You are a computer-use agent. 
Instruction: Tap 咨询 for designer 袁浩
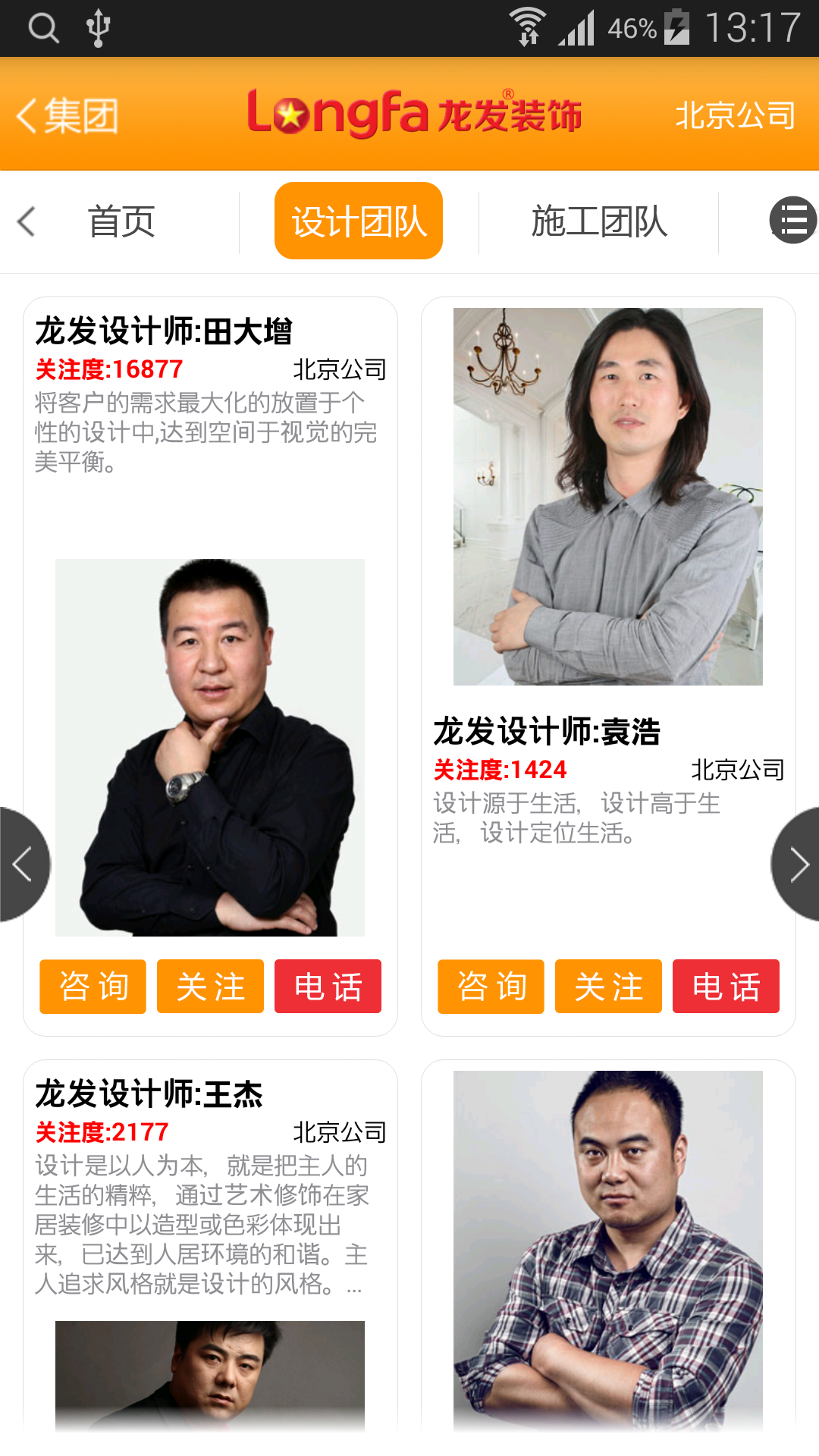(491, 986)
